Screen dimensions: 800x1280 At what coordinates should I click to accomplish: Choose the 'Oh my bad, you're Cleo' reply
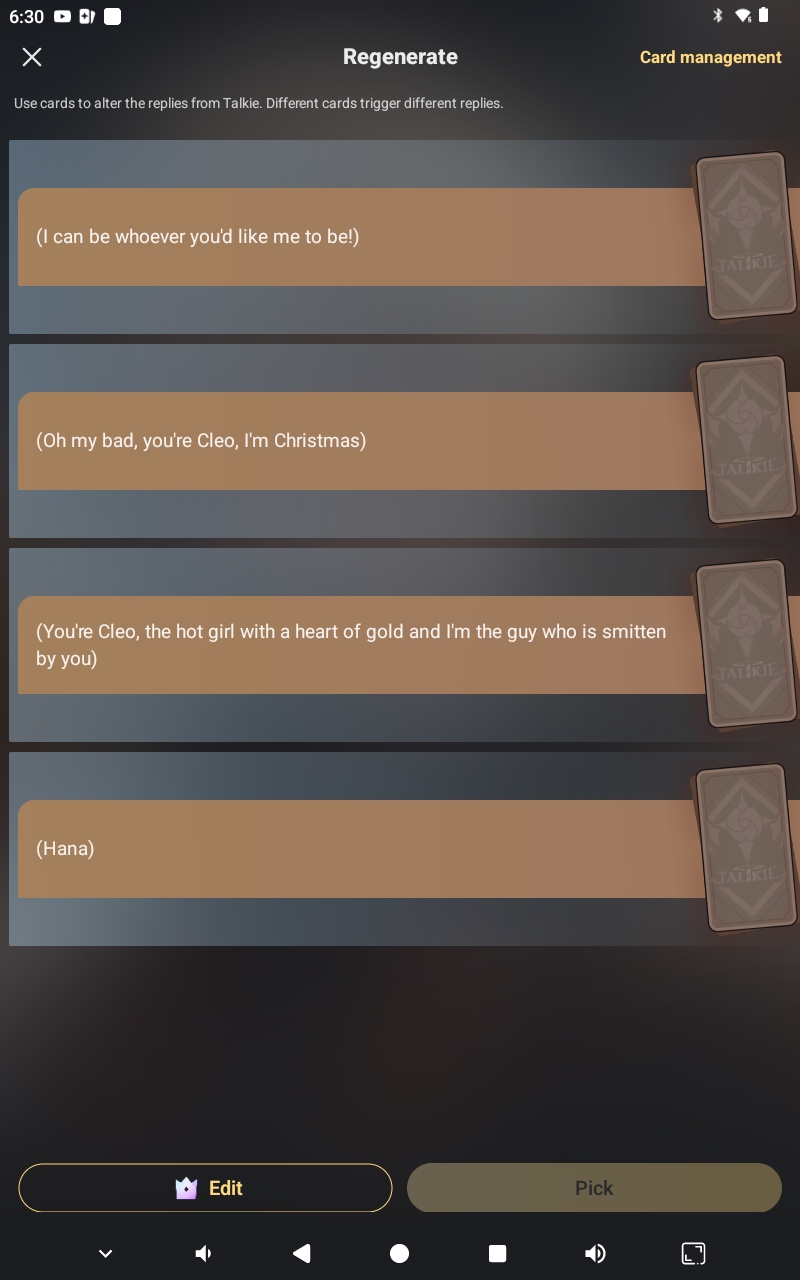point(360,441)
